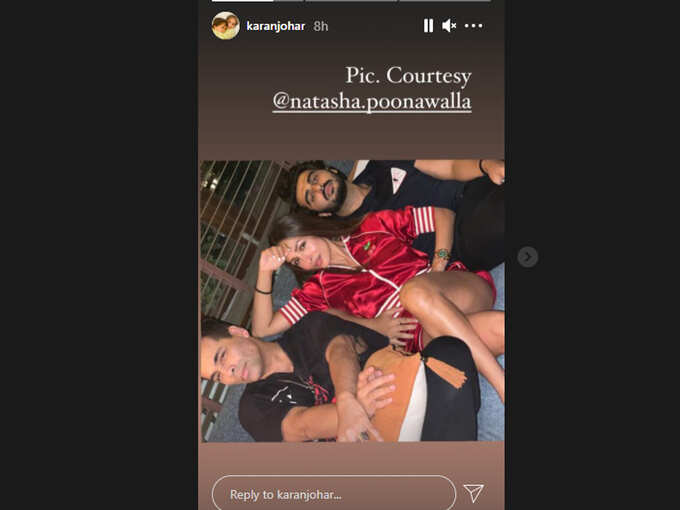Unmute the story audio

pyautogui.click(x=449, y=26)
